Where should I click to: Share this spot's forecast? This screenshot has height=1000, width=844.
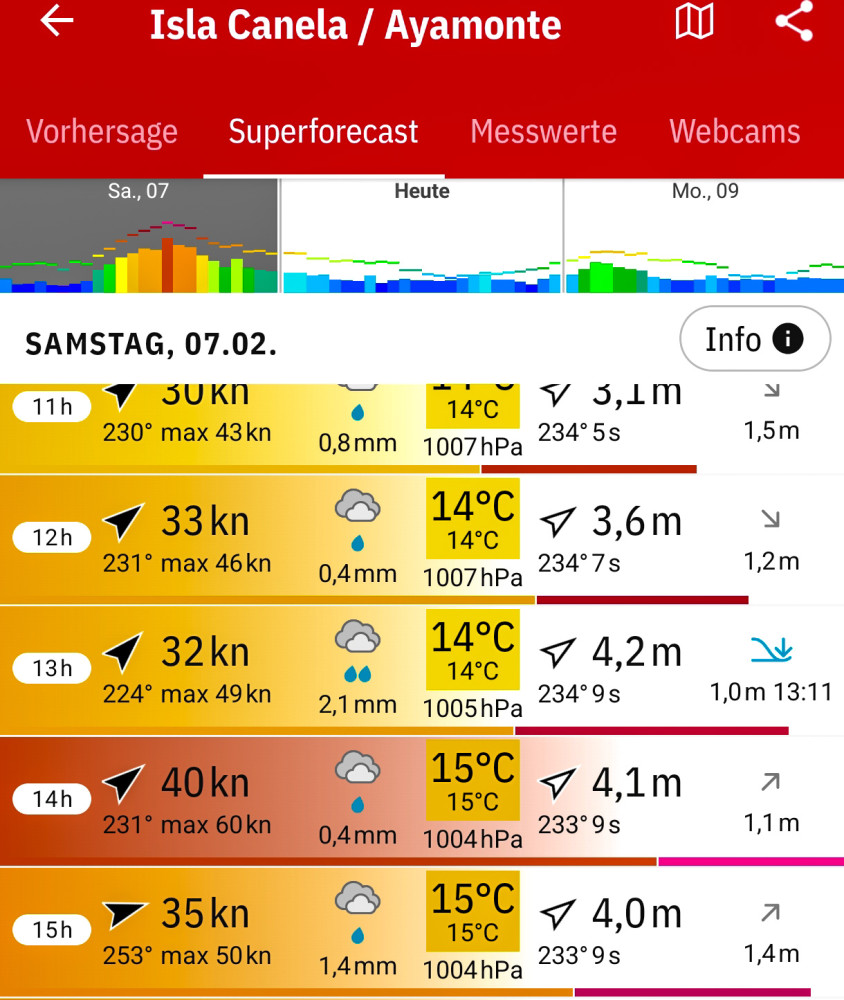[794, 22]
